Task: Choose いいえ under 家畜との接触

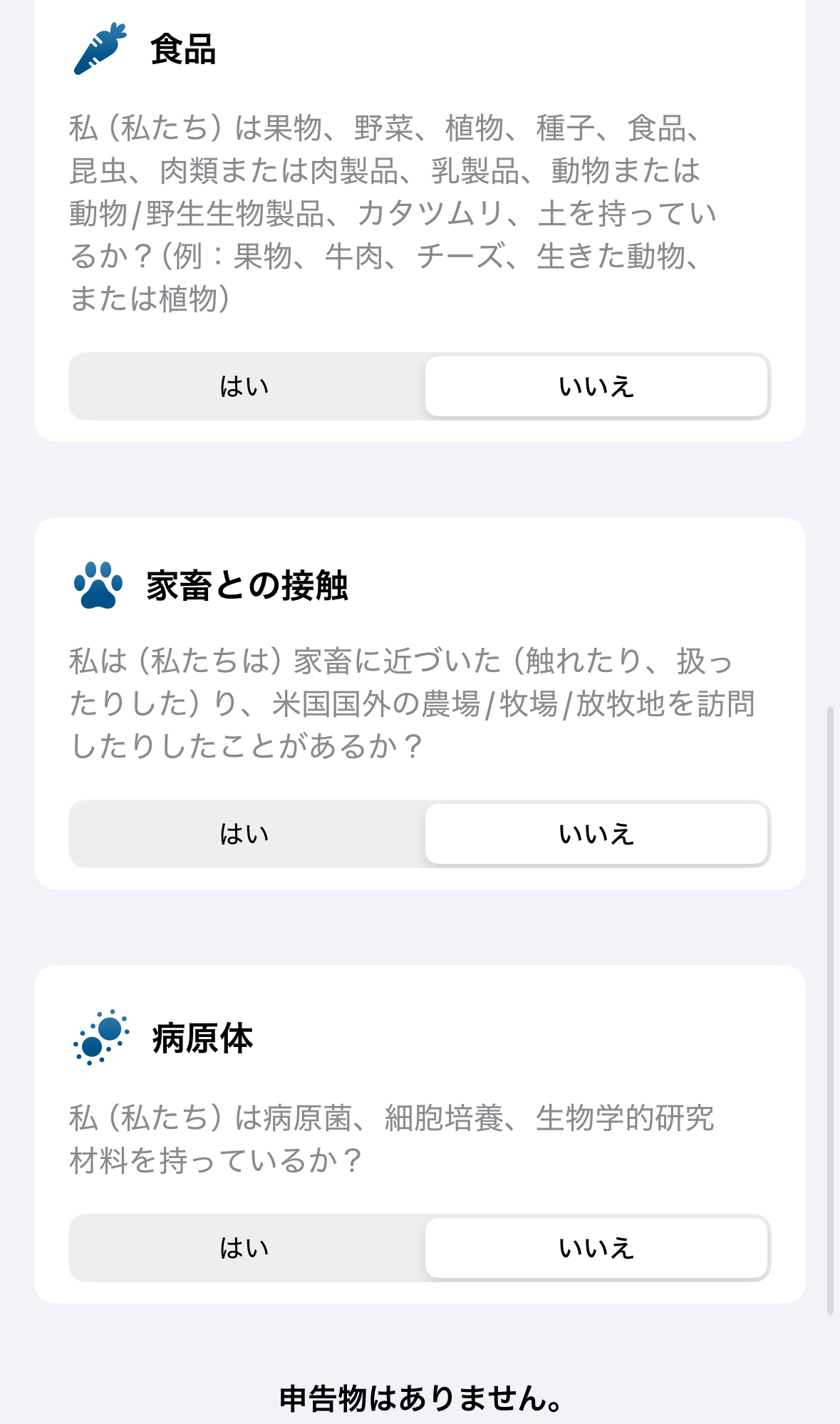Action: (x=596, y=834)
